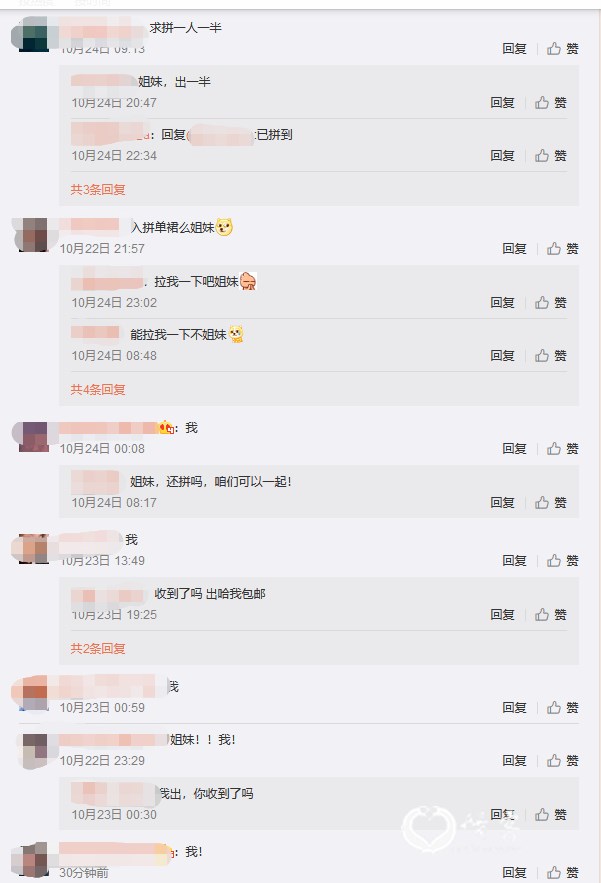Like the comment 入拼单裙么姐妹
601x883 pixels.
(562, 248)
